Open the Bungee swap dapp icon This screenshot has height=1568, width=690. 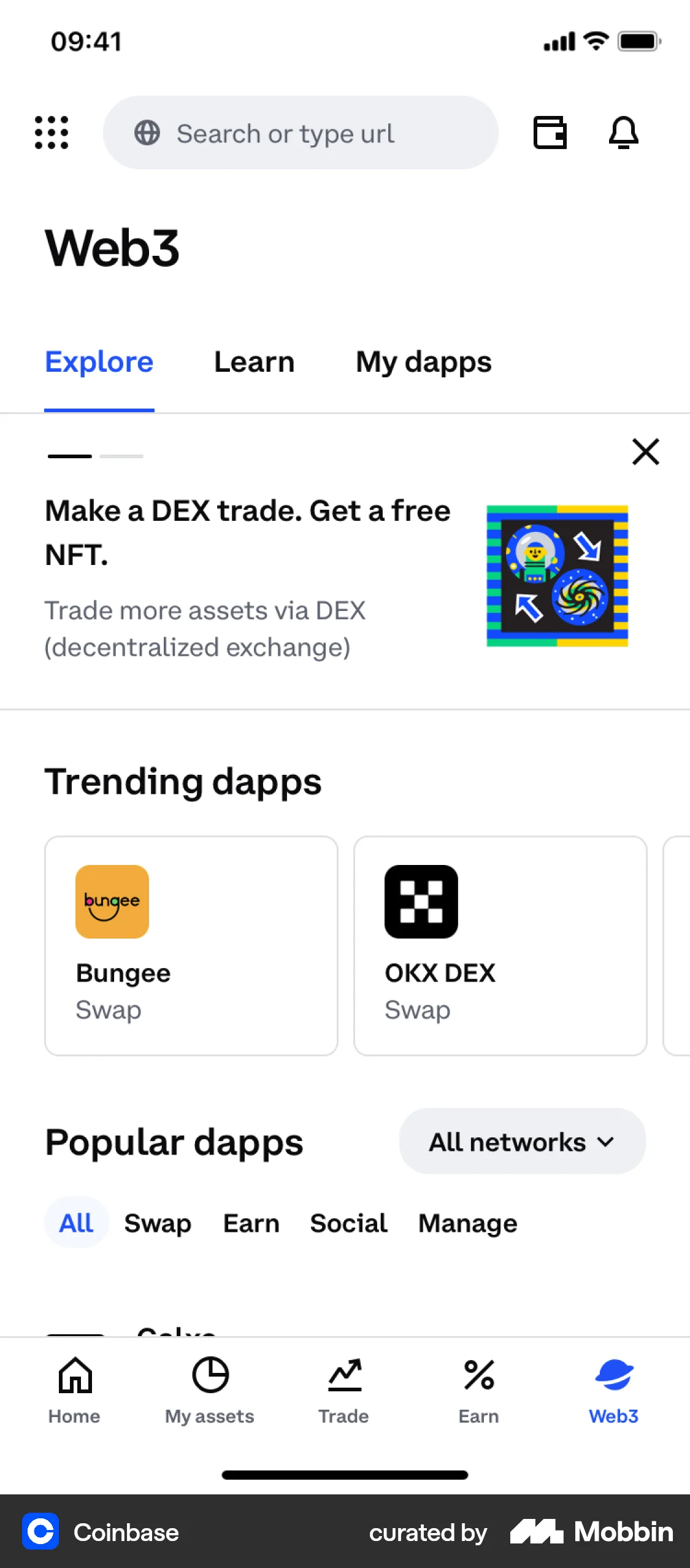112,902
